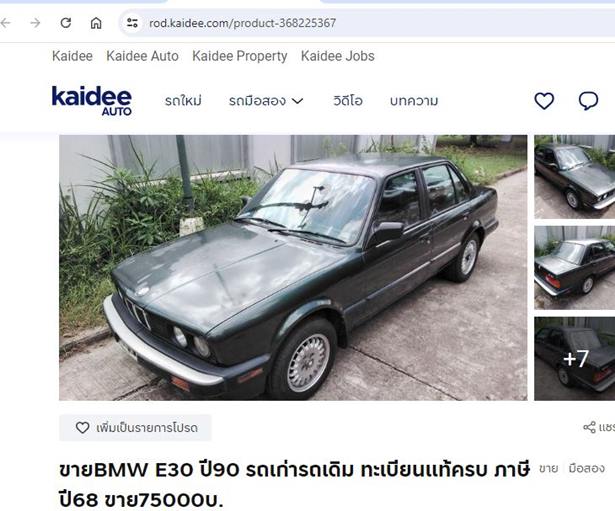Image resolution: width=615 pixels, height=511 pixels.
Task: Share this listing
Action: point(598,428)
